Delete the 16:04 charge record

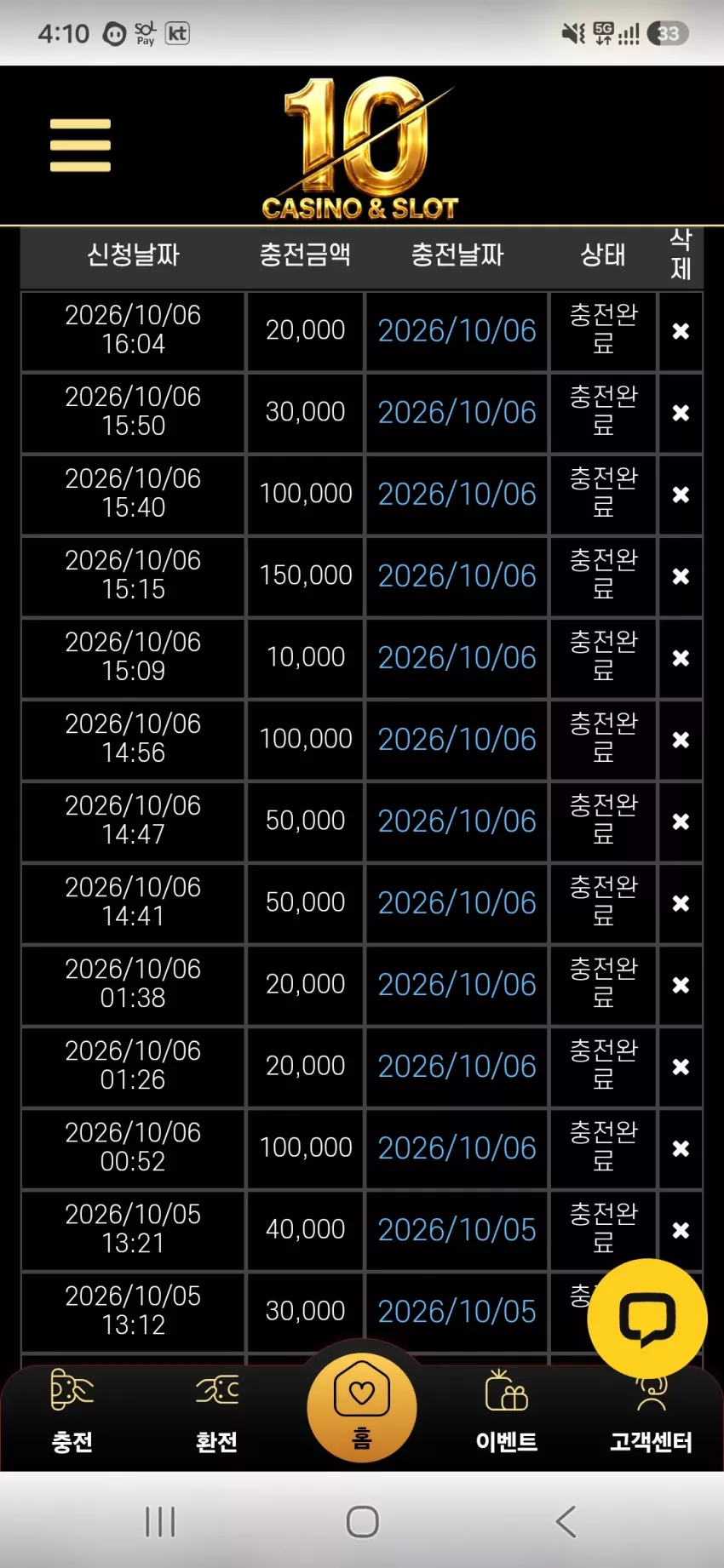(x=681, y=331)
